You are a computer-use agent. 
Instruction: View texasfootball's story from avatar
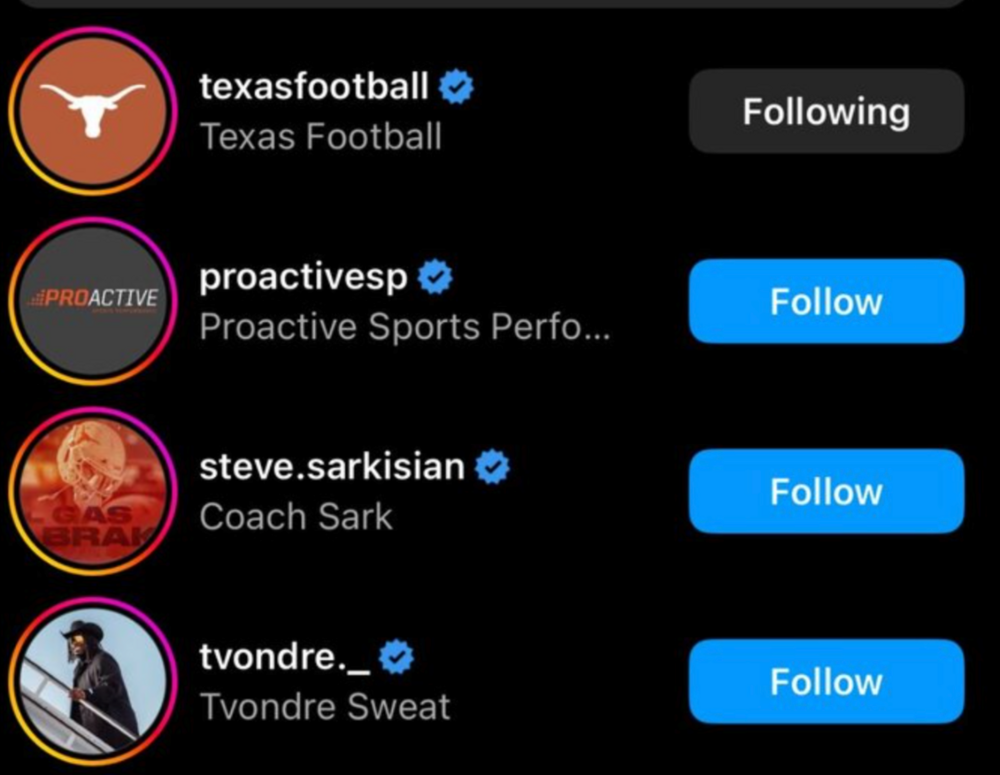[92, 111]
